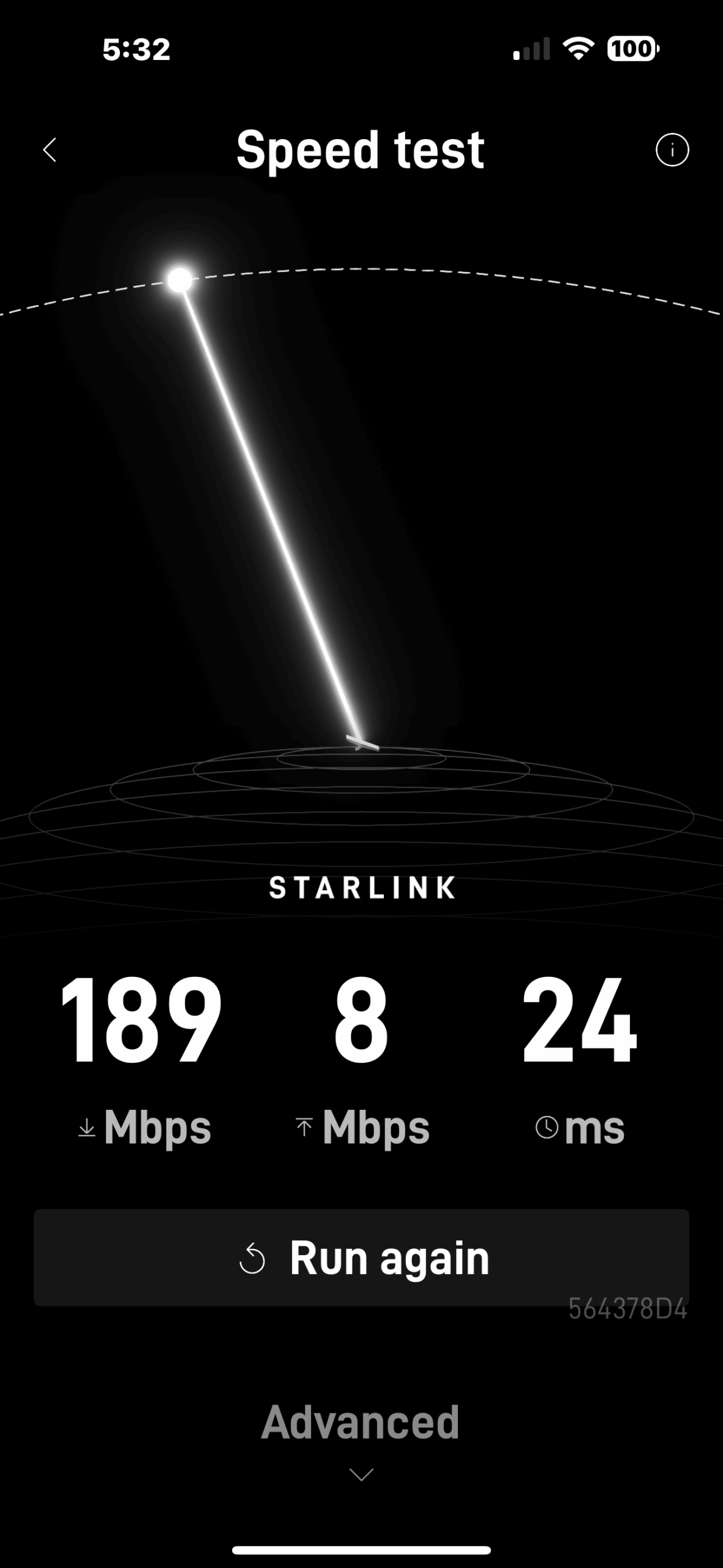This screenshot has height=1568, width=723.
Task: Run the speed test again
Action: [361, 1257]
